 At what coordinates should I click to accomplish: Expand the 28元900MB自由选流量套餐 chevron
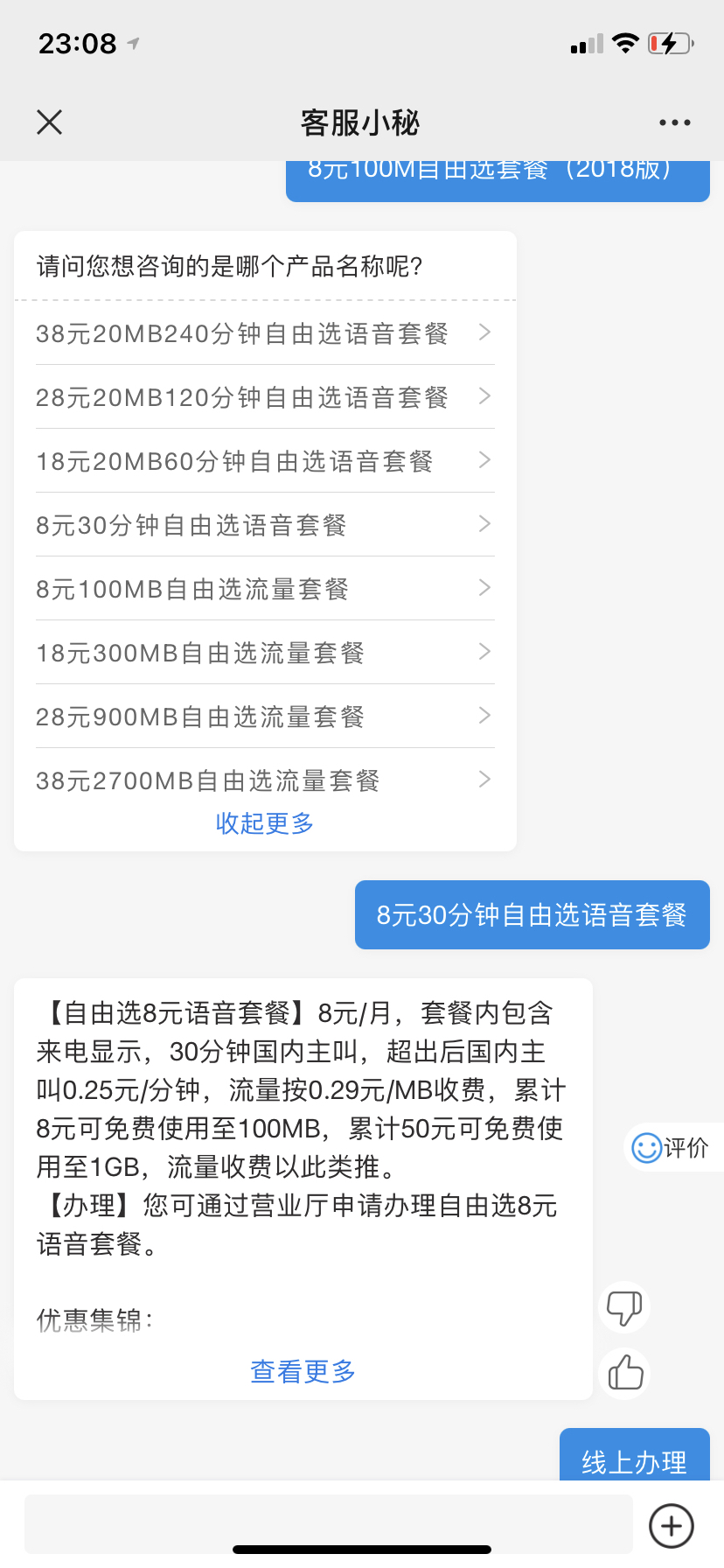(484, 716)
